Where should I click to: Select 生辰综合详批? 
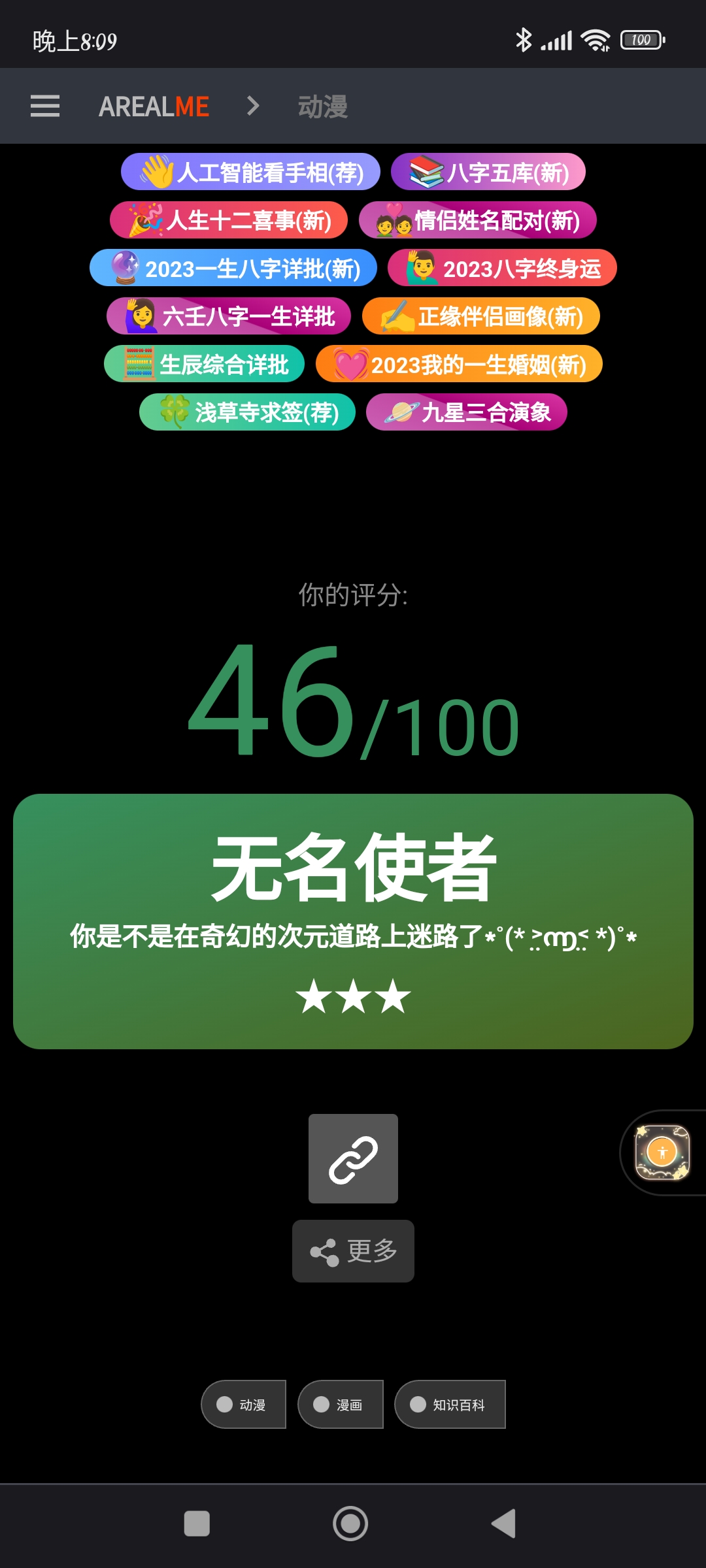click(204, 364)
